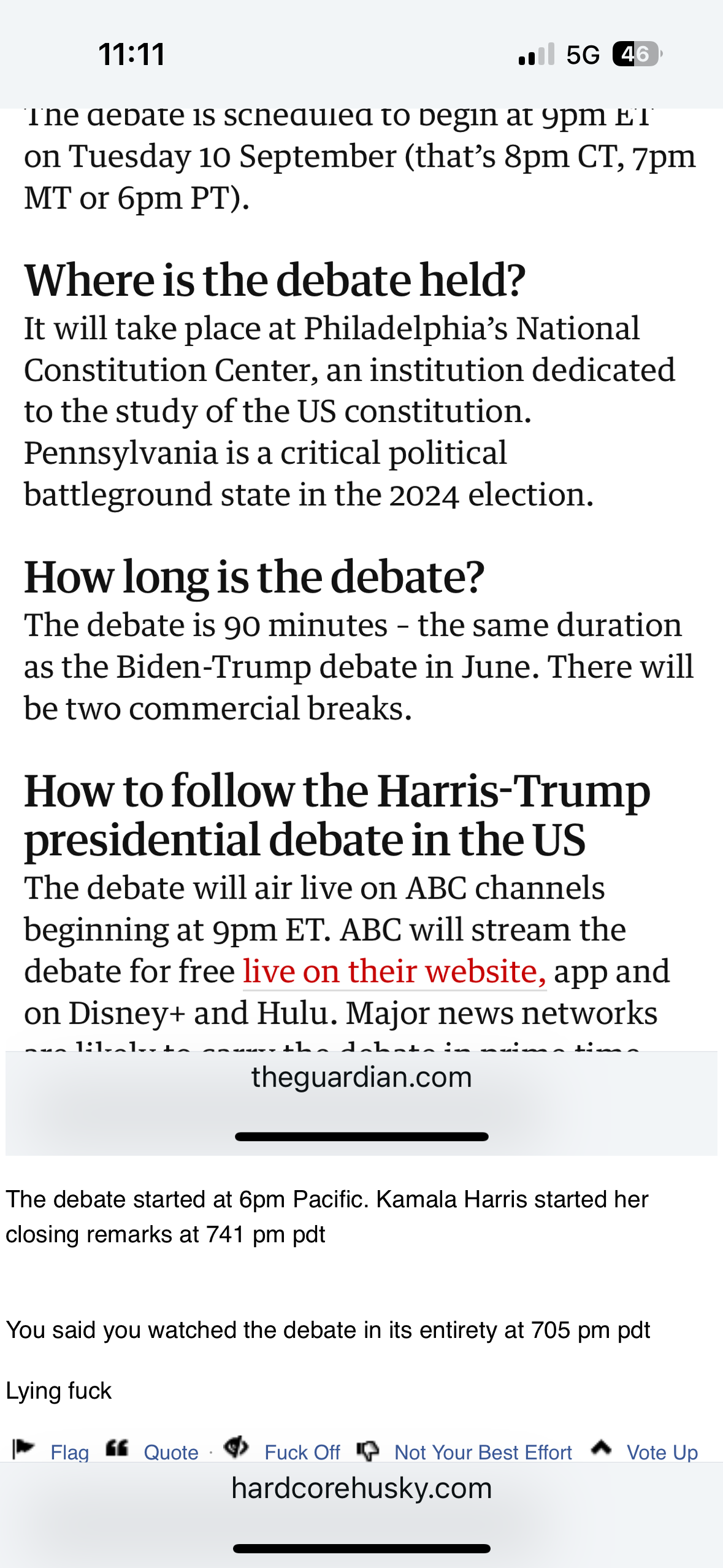The image size is (723, 1568).
Task: Flag this forum post
Action: [69, 1451]
